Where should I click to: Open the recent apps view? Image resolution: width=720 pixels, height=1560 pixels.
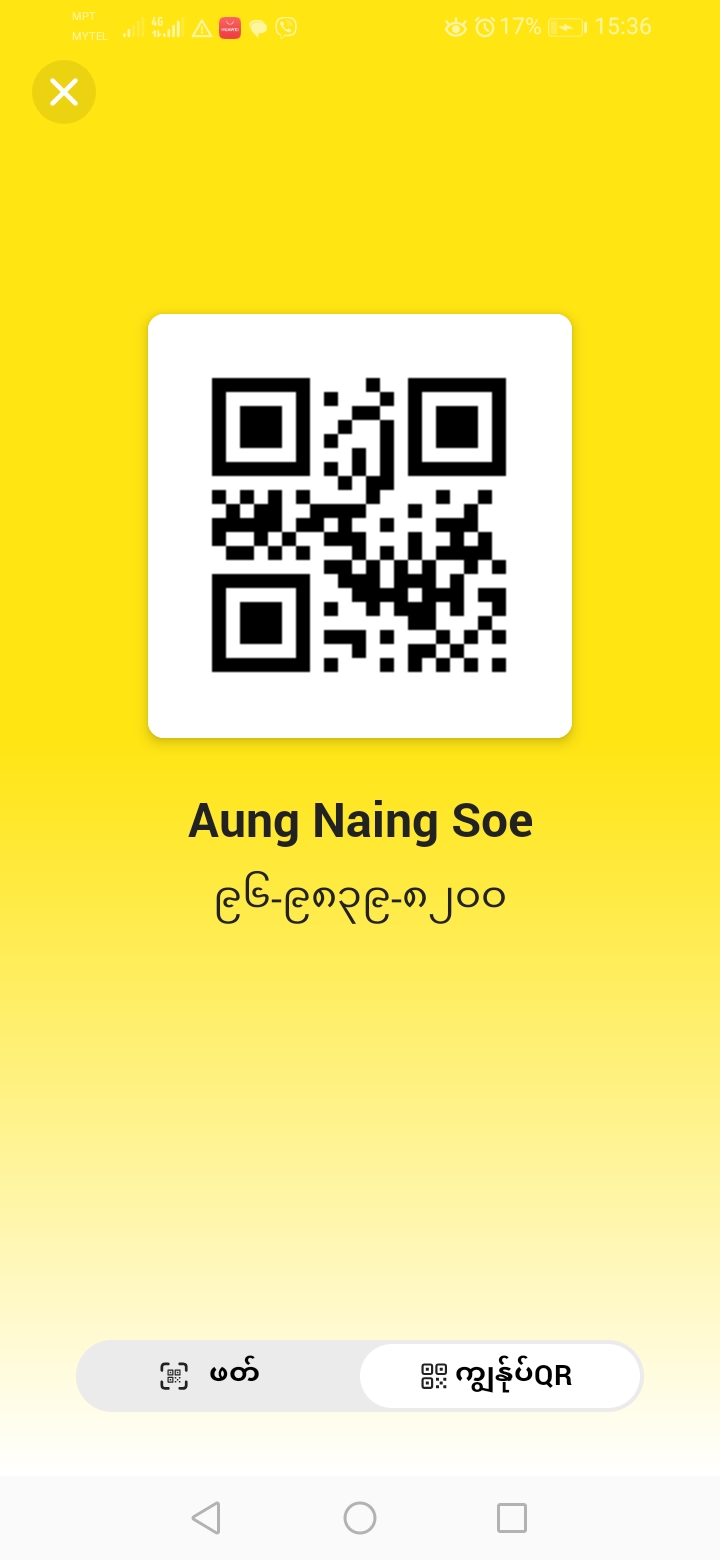[512, 1518]
